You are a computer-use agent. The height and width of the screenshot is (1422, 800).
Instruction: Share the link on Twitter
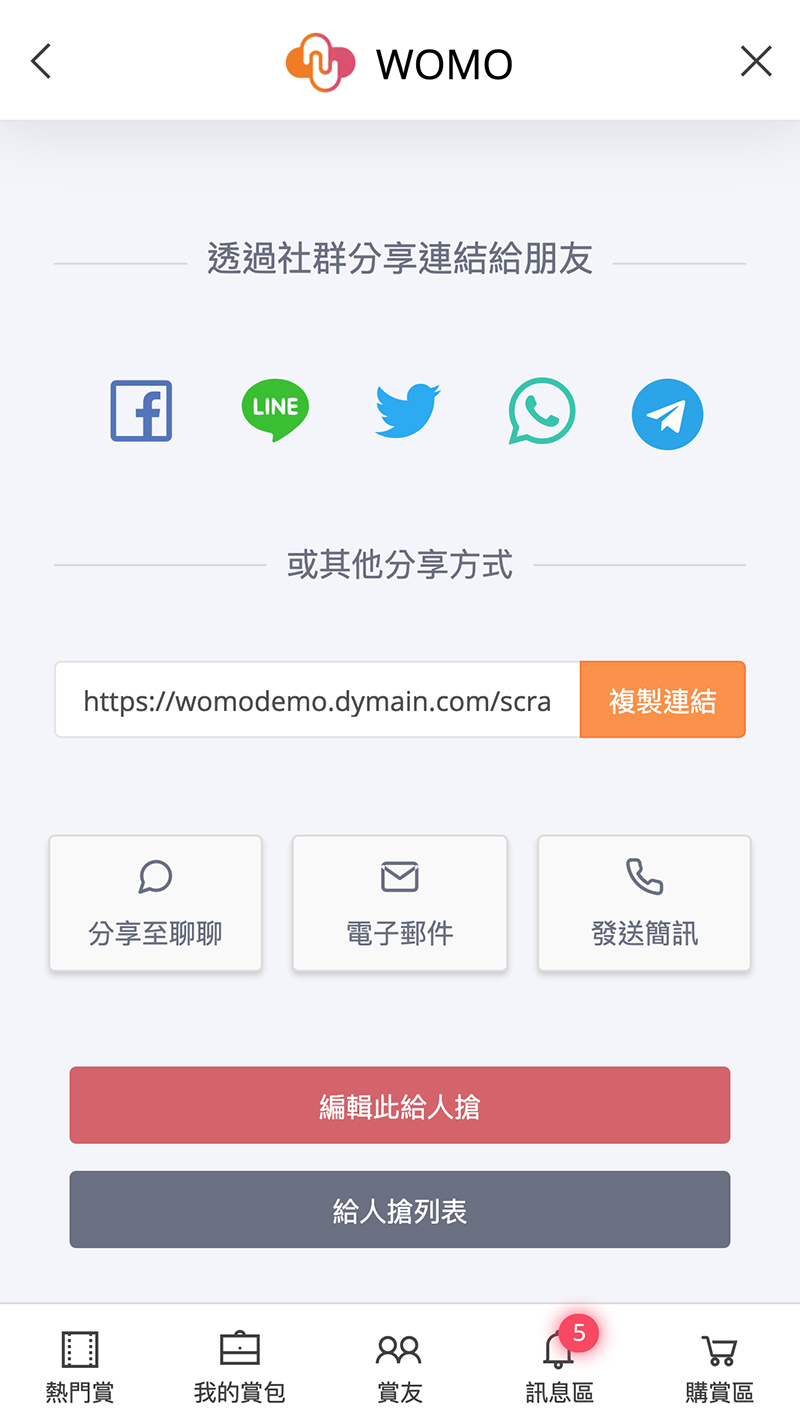coord(408,411)
